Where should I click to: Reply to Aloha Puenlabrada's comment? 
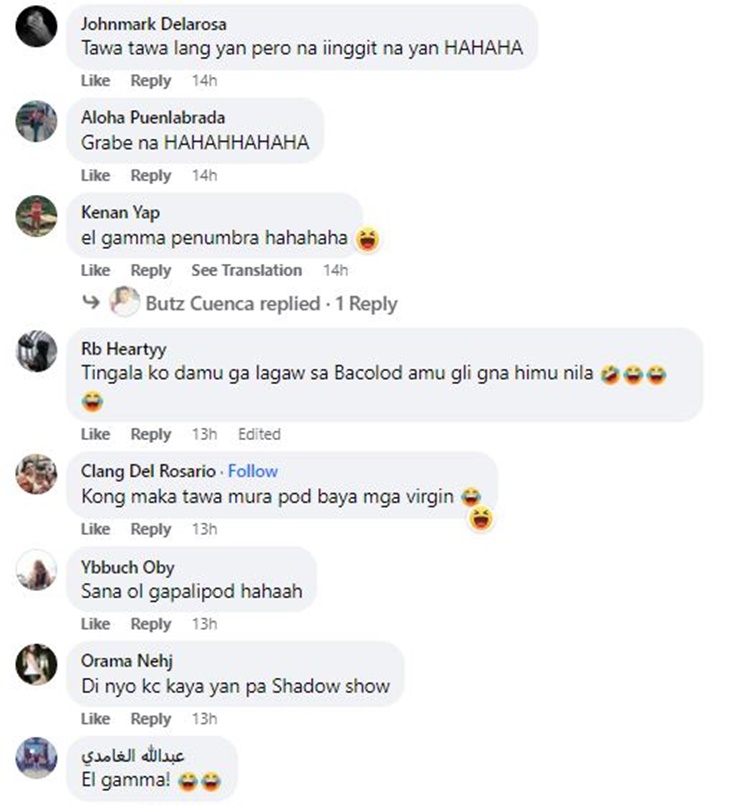[151, 175]
